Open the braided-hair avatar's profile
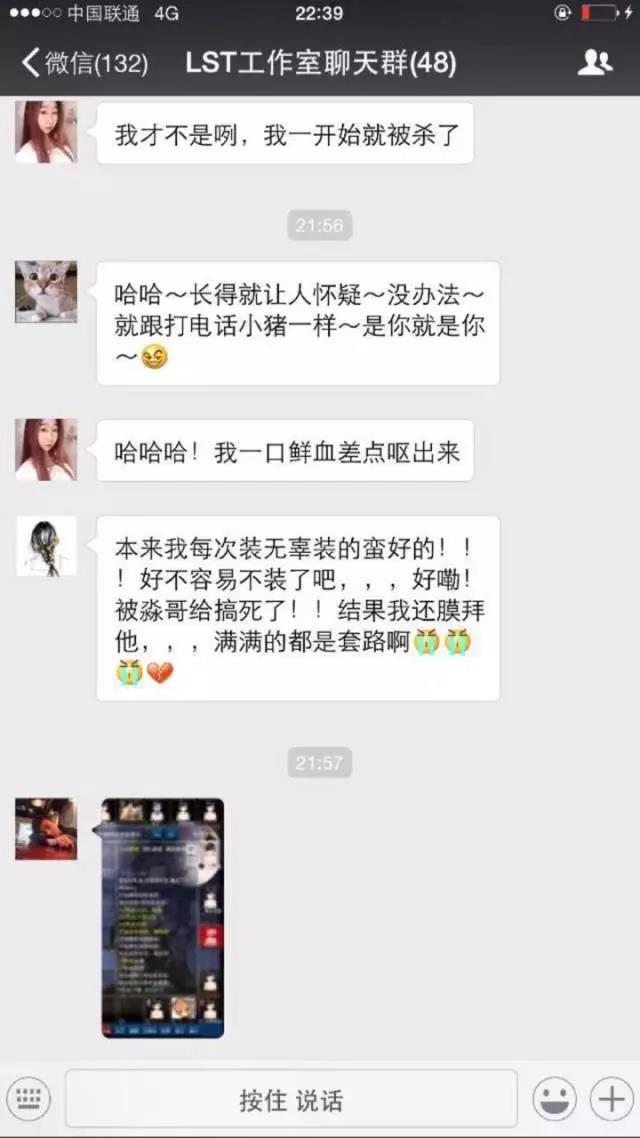 click(x=46, y=546)
